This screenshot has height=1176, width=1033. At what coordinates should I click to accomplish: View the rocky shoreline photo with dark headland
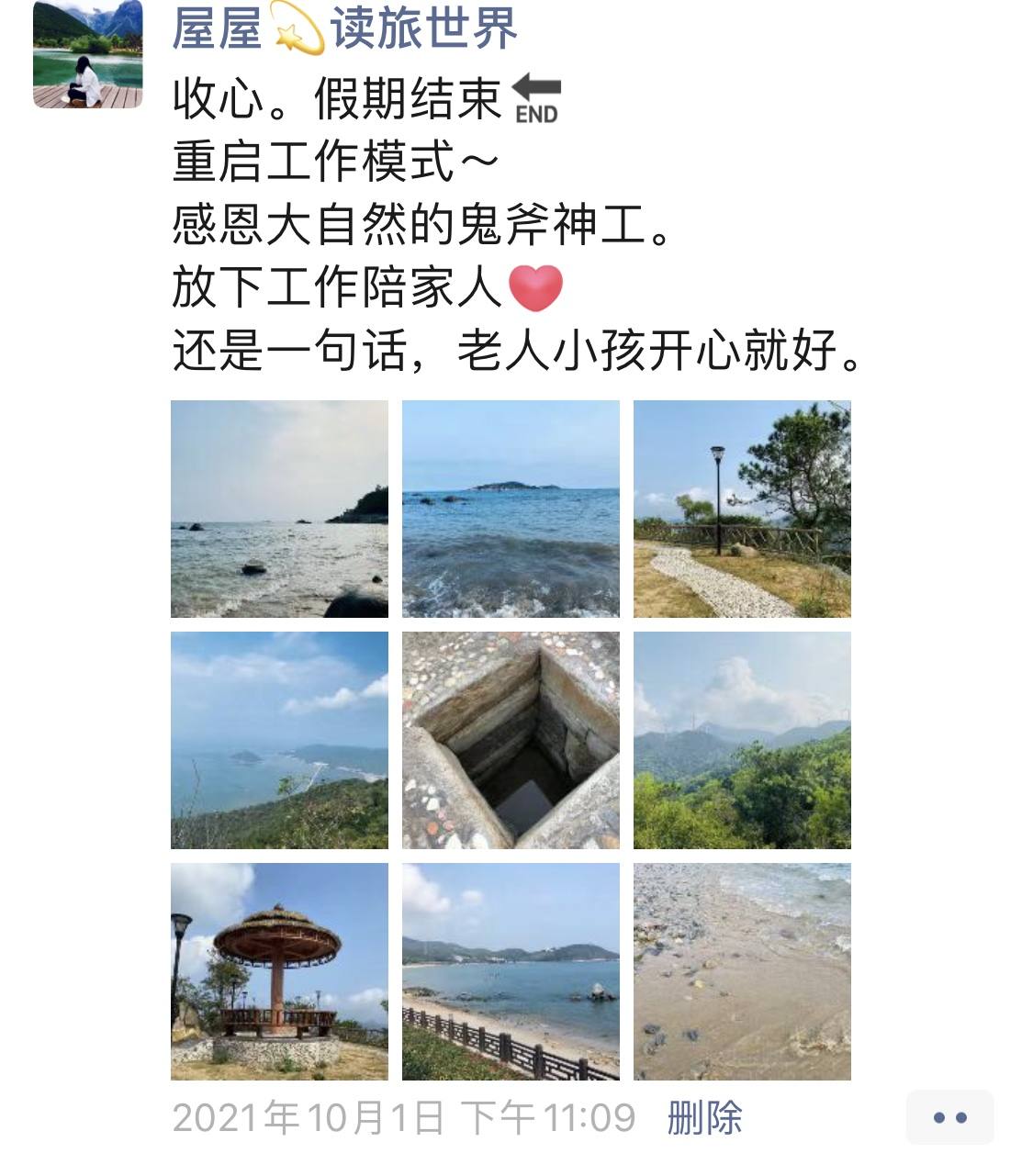(x=279, y=509)
